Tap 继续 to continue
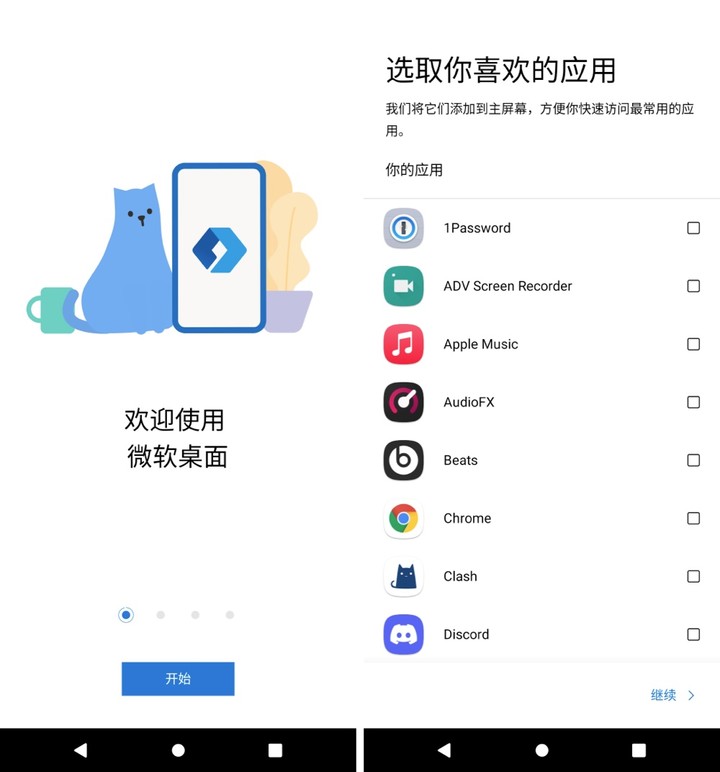Viewport: 720px width, 772px height. (672, 695)
